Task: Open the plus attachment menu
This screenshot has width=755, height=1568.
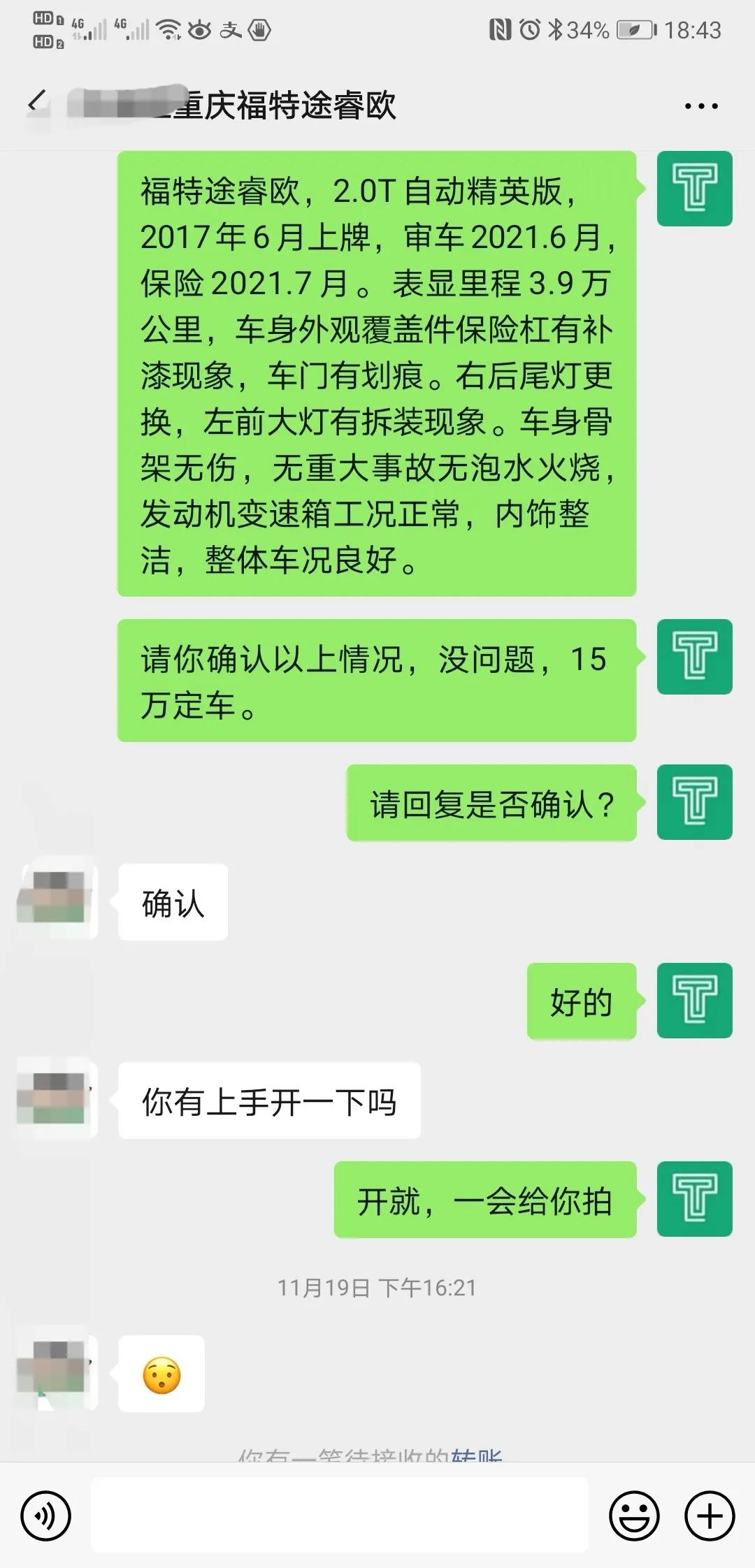Action: point(710,1516)
